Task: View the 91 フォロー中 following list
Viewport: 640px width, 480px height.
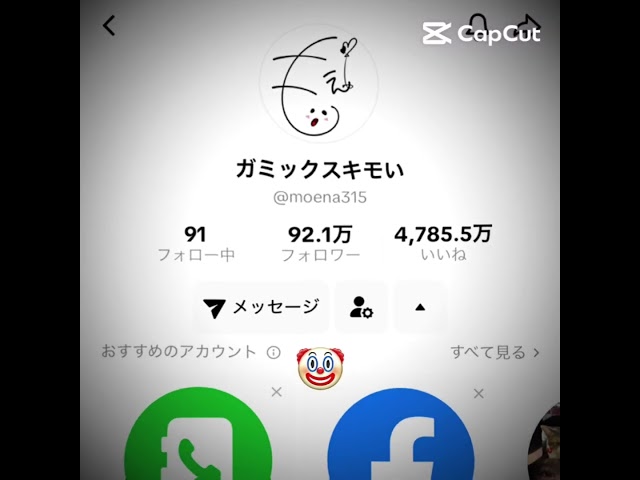Action: tap(196, 243)
